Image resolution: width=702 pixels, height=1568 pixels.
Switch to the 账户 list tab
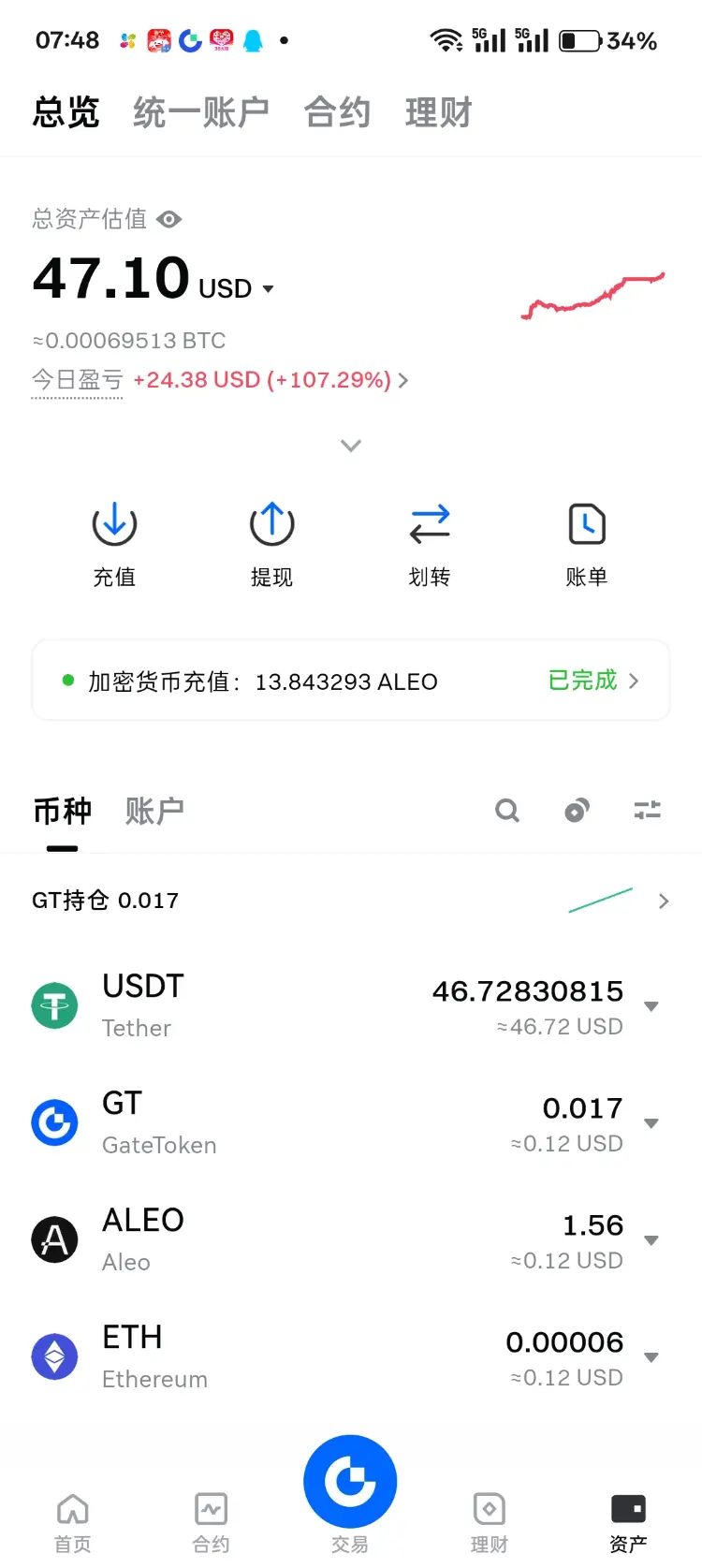click(154, 811)
